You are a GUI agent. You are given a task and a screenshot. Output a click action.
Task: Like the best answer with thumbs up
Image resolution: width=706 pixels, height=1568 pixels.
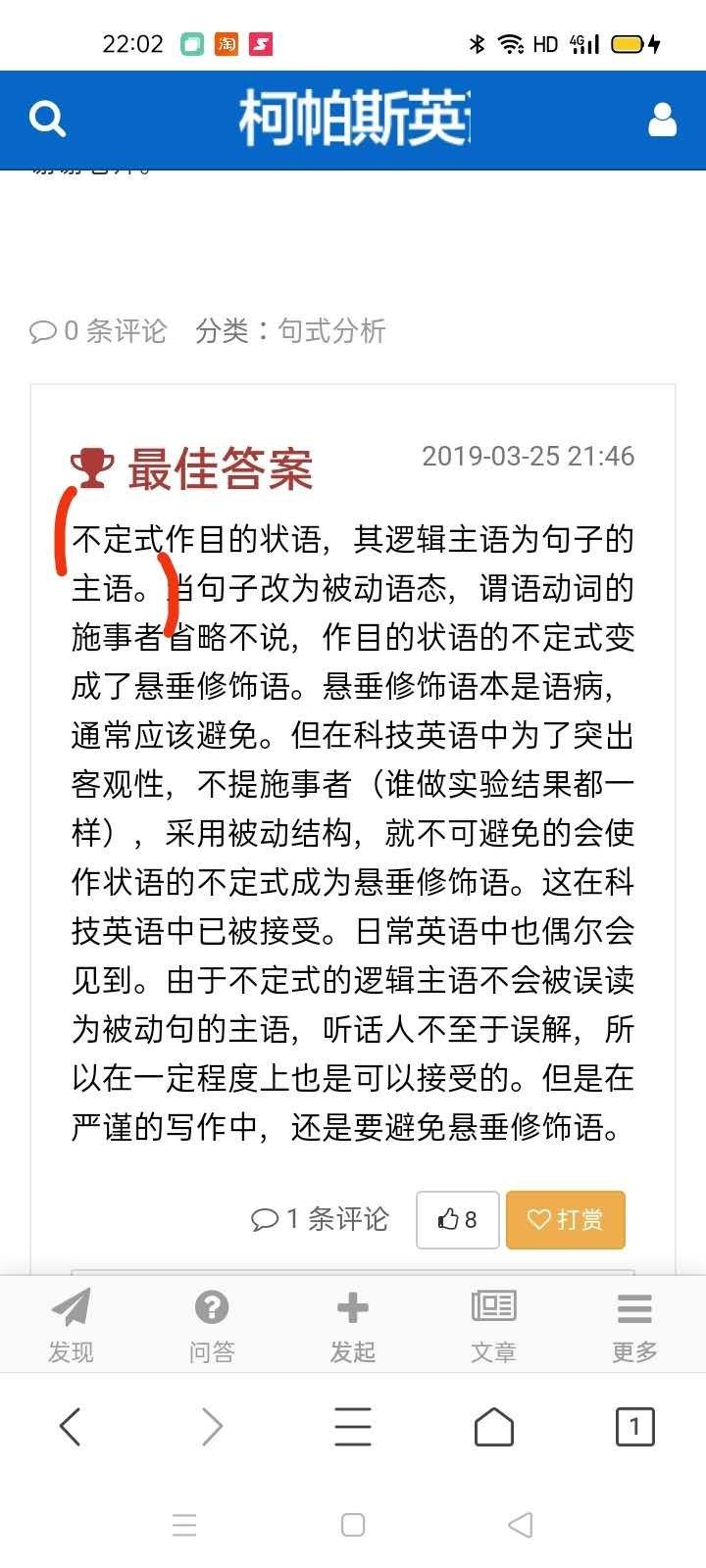click(458, 1219)
